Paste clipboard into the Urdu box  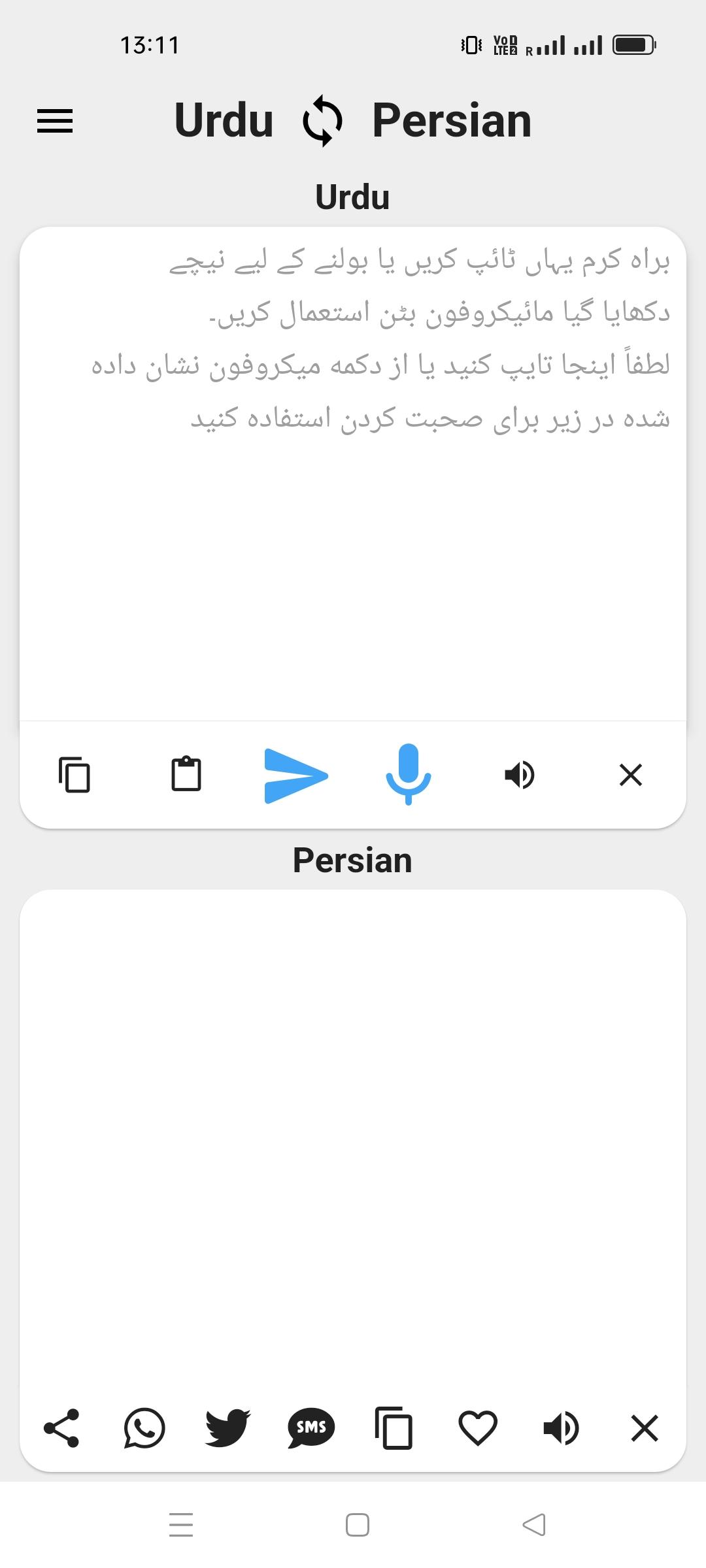tap(186, 775)
